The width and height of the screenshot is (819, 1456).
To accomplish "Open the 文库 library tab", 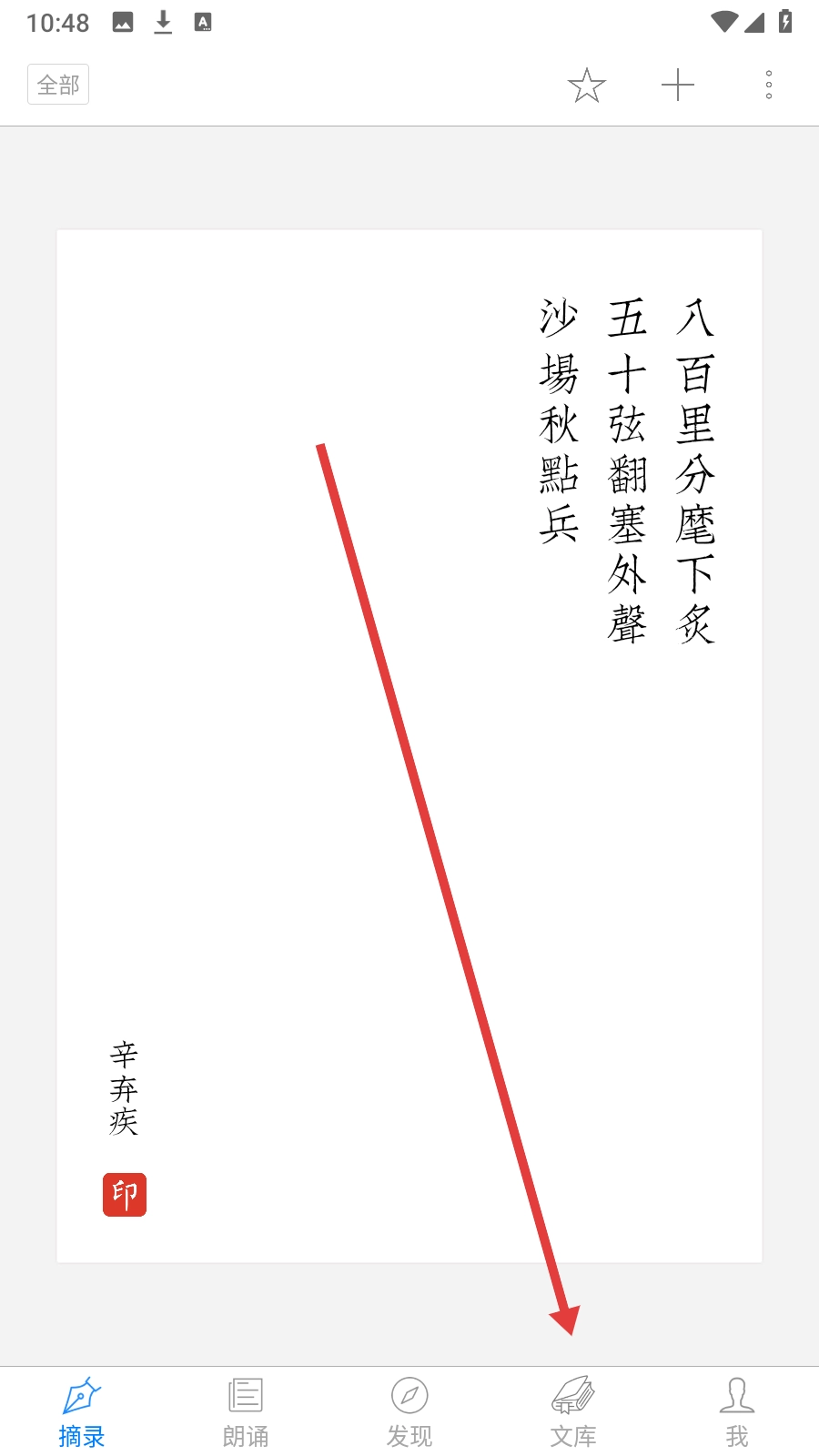I will (573, 1411).
